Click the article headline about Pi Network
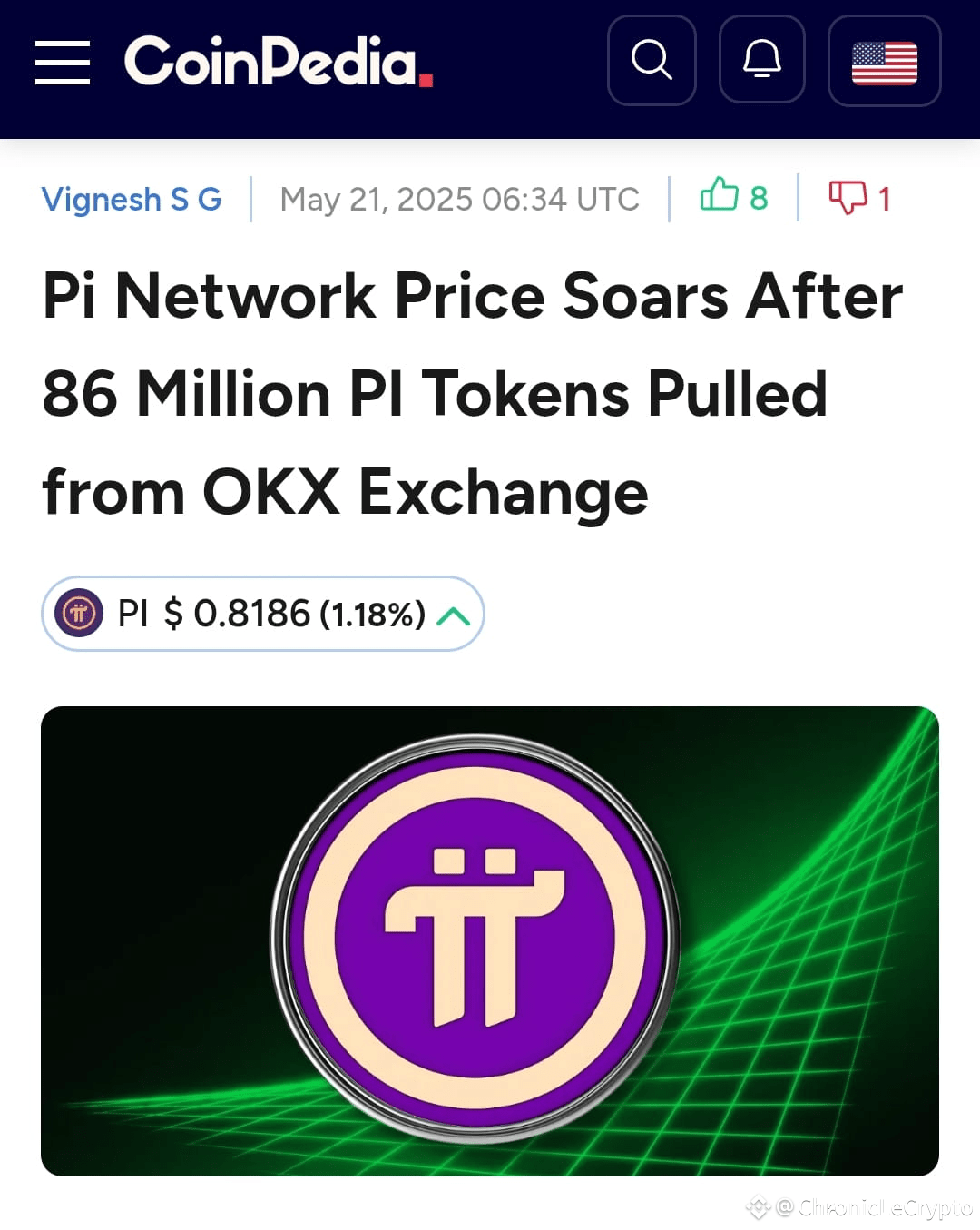Image resolution: width=980 pixels, height=1230 pixels. click(x=472, y=392)
